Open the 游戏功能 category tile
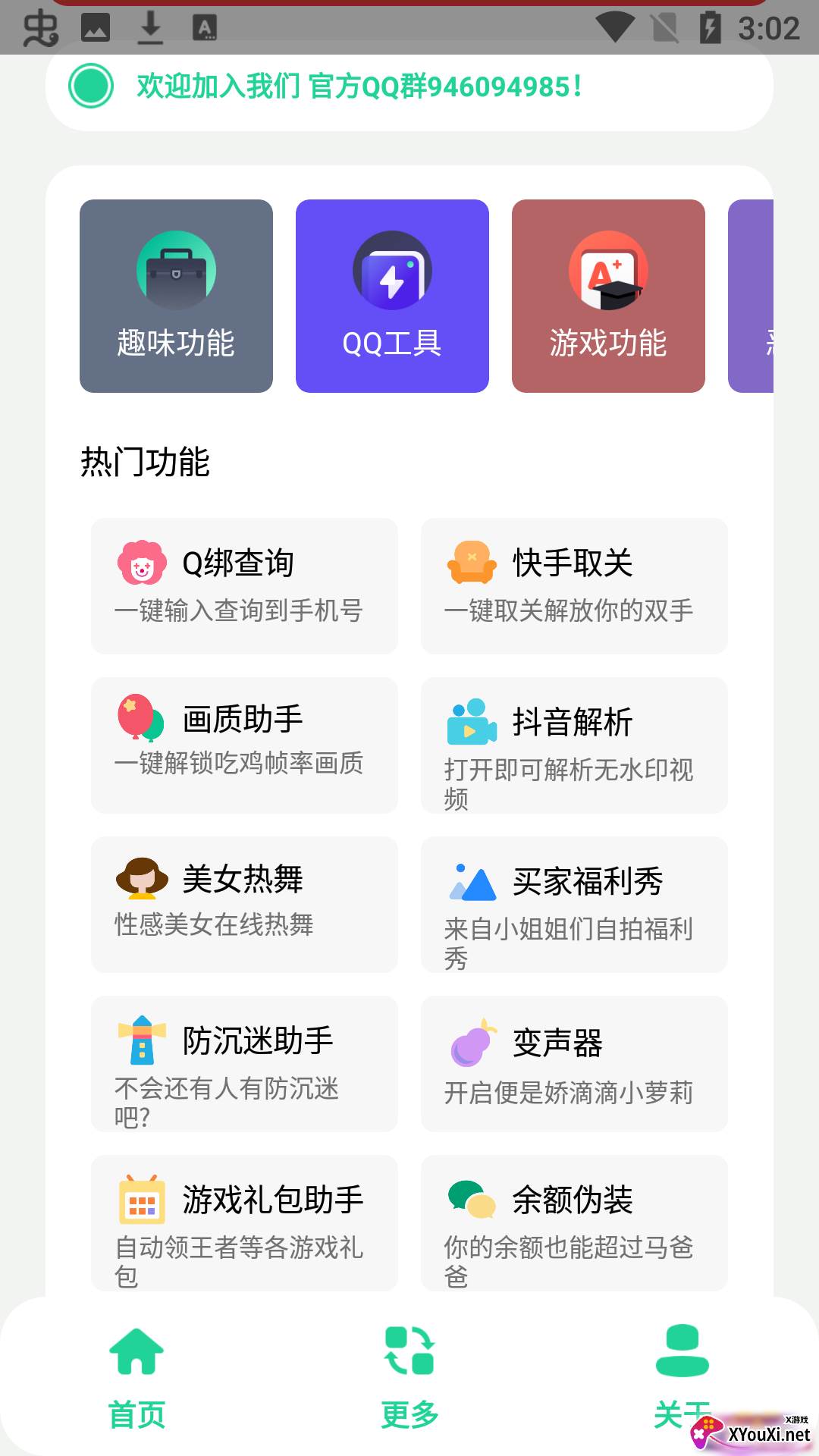This screenshot has height=1456, width=819. click(608, 296)
